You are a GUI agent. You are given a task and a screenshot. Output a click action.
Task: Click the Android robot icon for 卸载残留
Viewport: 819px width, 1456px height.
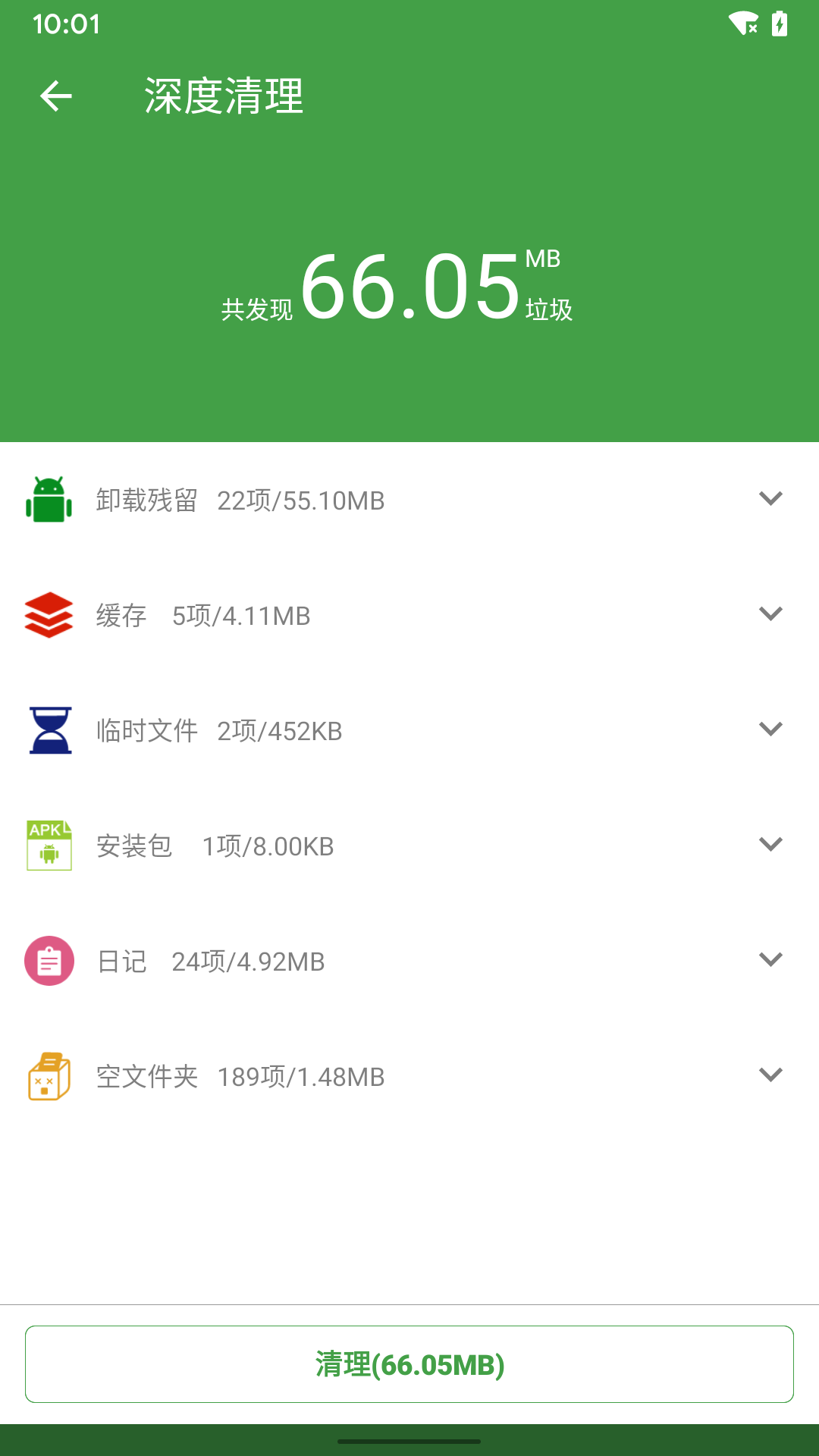[48, 499]
